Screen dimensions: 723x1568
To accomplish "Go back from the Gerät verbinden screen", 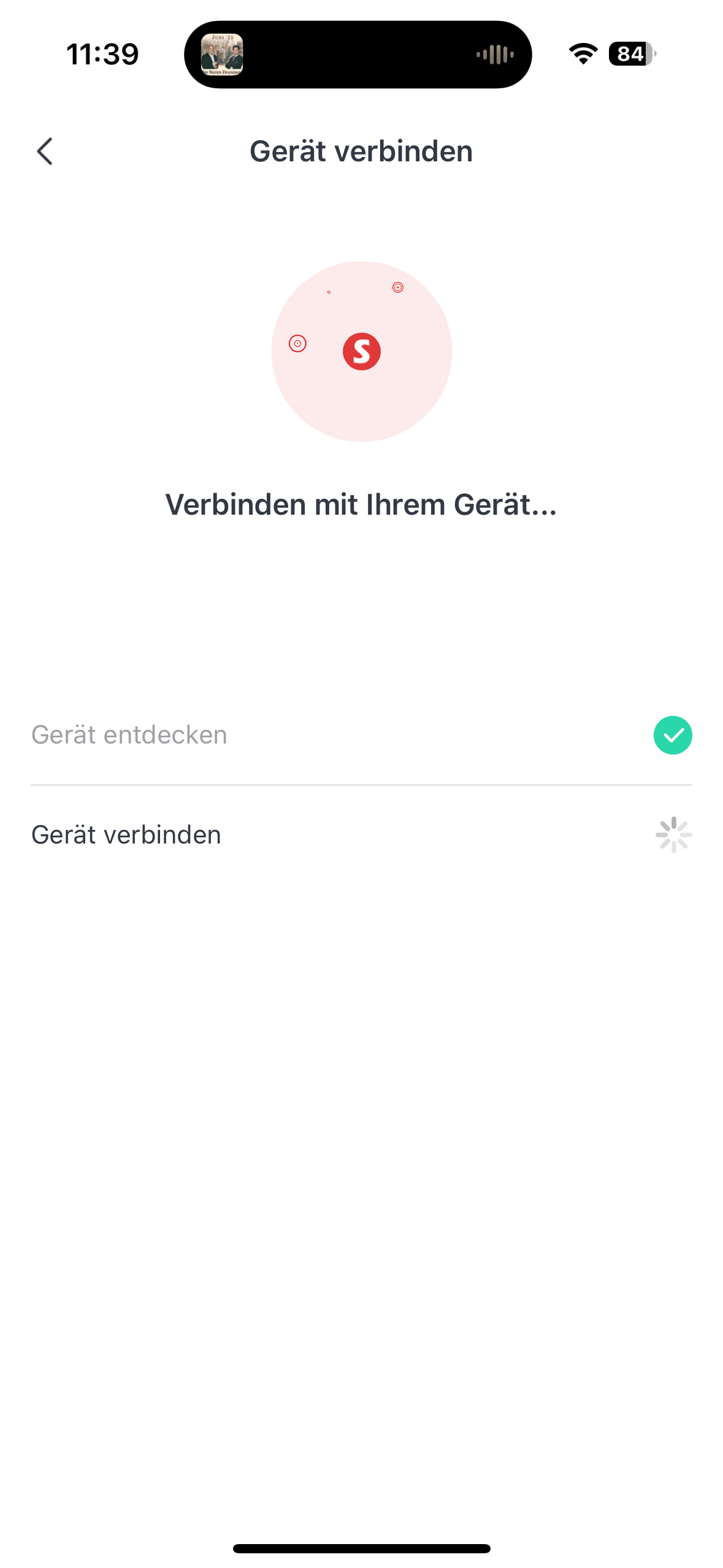I will click(45, 152).
